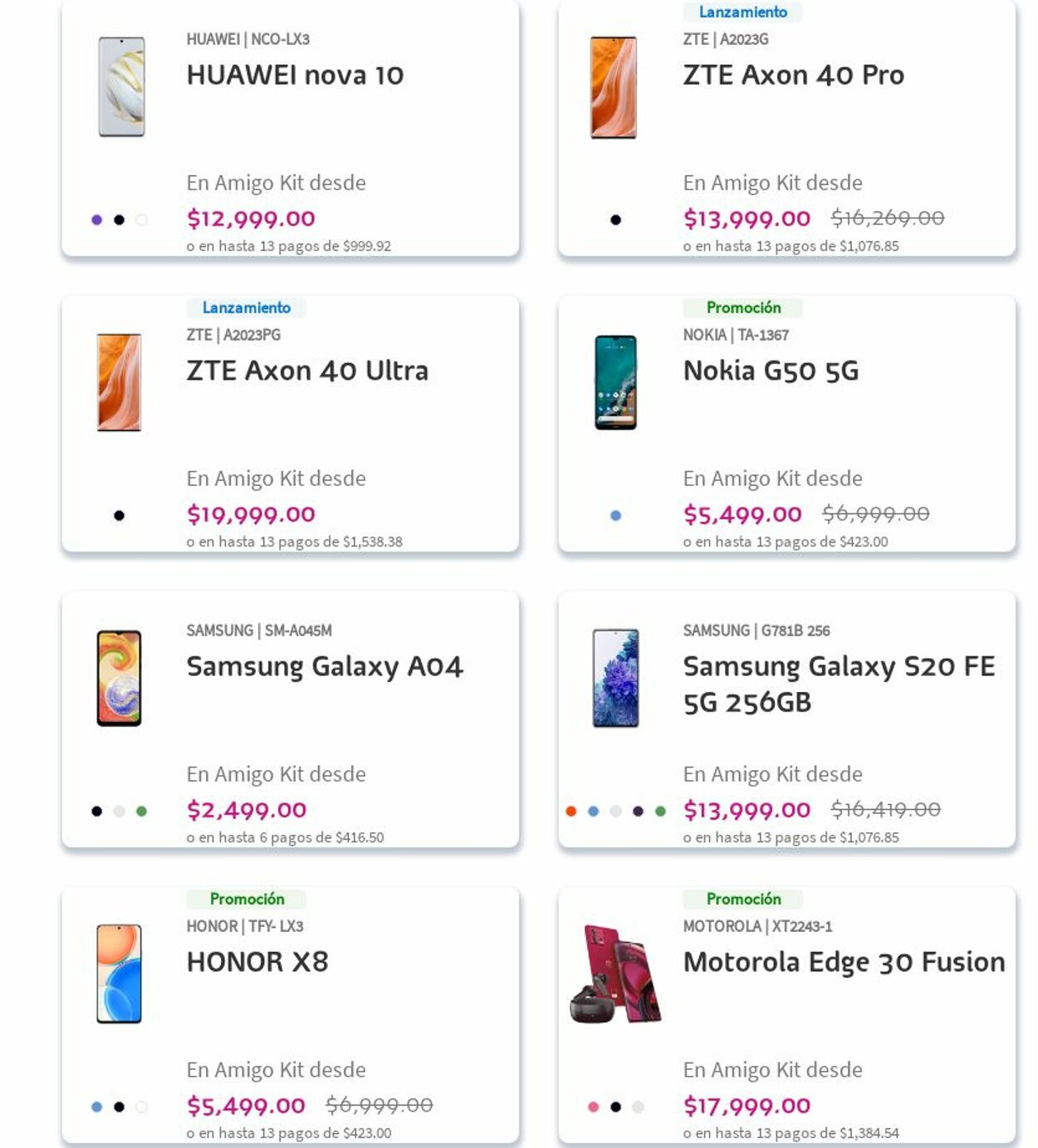The image size is (1038, 1148).
Task: Pick the dark purple color for Galaxy S20 FE
Action: pyautogui.click(x=638, y=812)
